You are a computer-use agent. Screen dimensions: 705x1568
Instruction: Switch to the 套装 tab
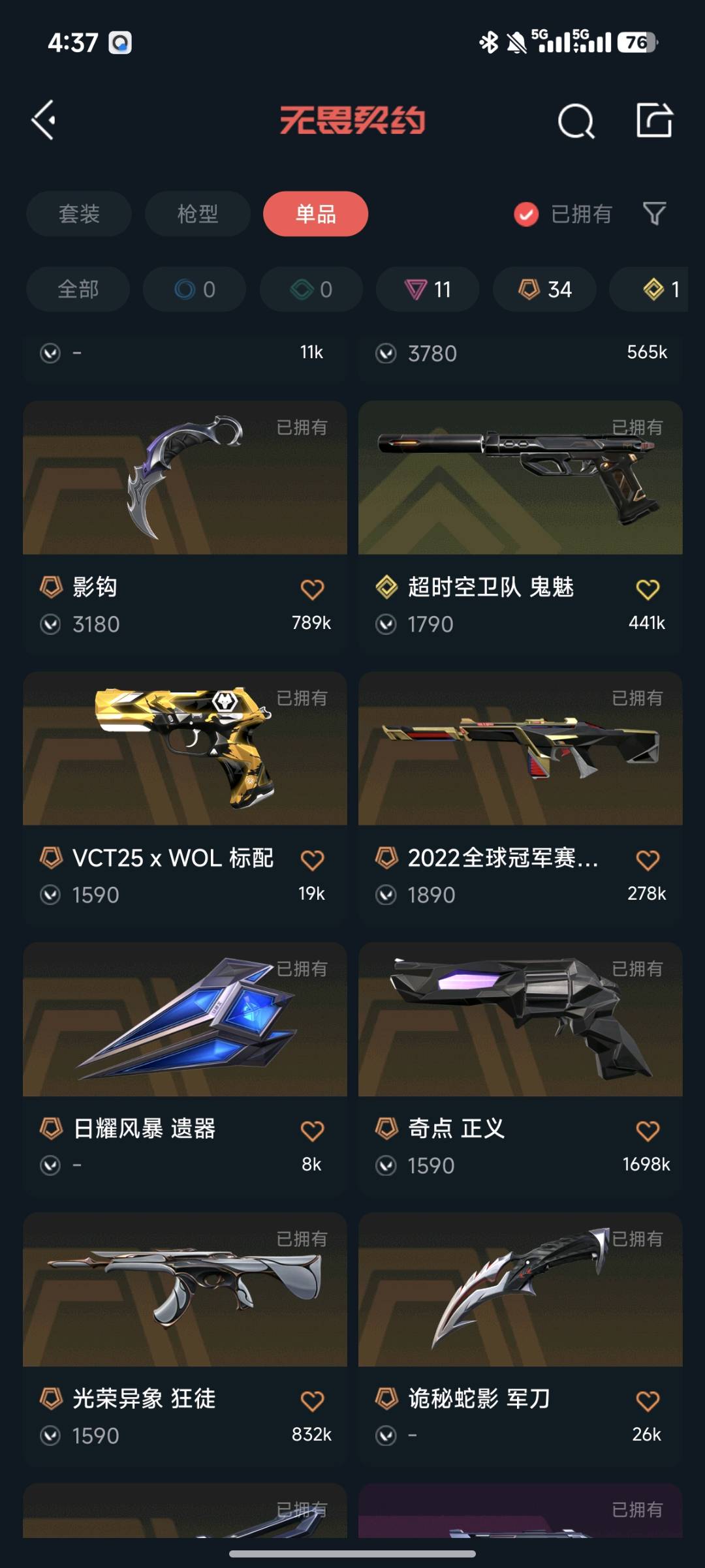[79, 214]
